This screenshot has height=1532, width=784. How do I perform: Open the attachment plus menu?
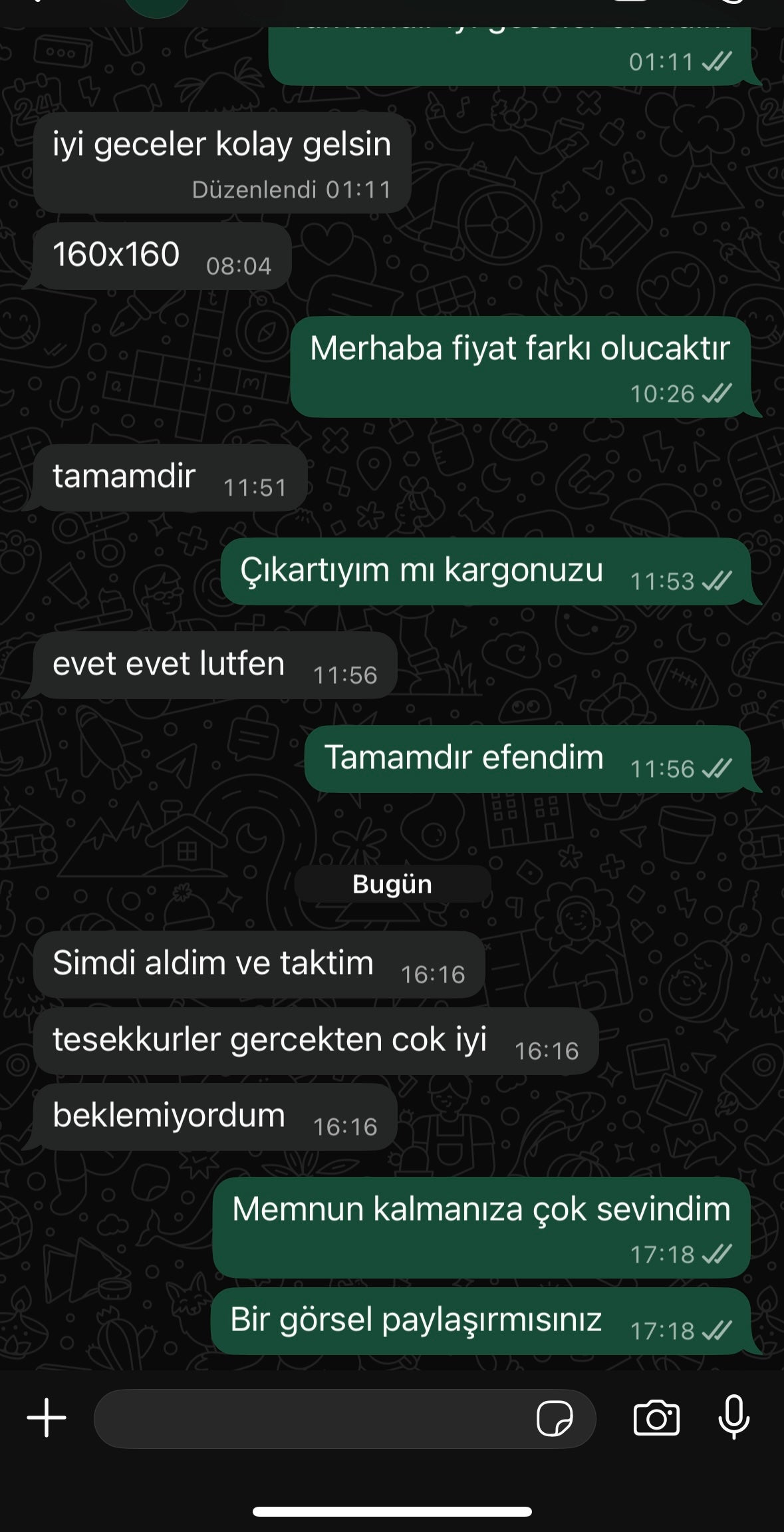tap(47, 1418)
